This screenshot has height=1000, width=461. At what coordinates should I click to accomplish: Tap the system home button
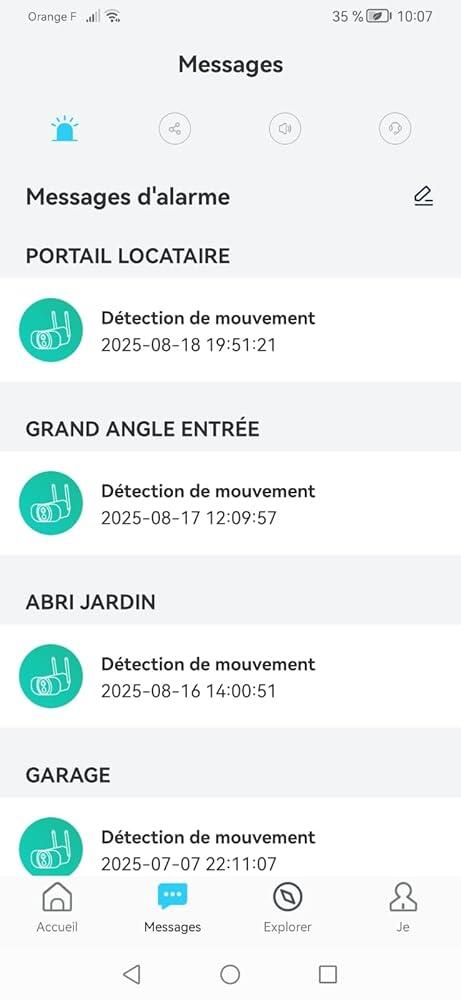(x=230, y=974)
